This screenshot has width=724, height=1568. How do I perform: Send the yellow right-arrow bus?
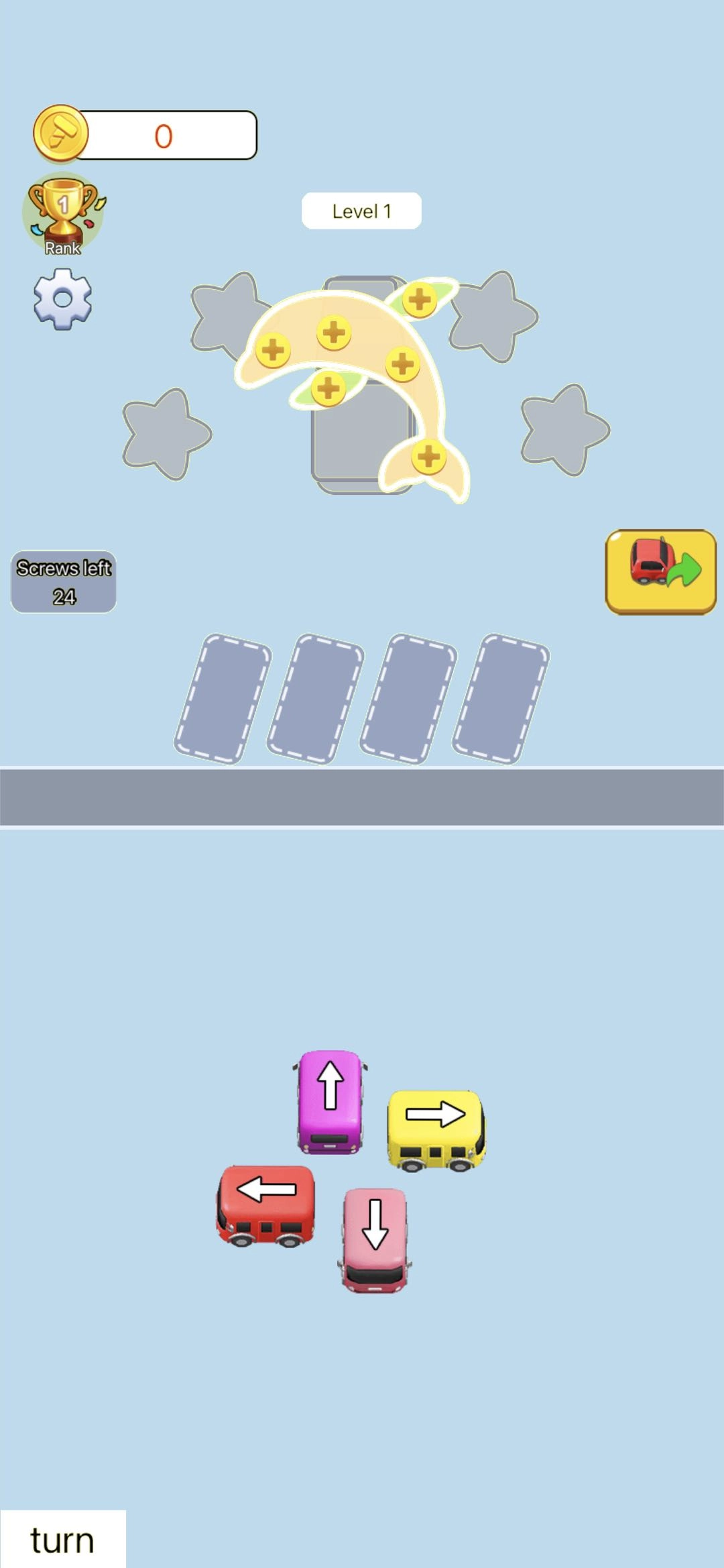436,1129
